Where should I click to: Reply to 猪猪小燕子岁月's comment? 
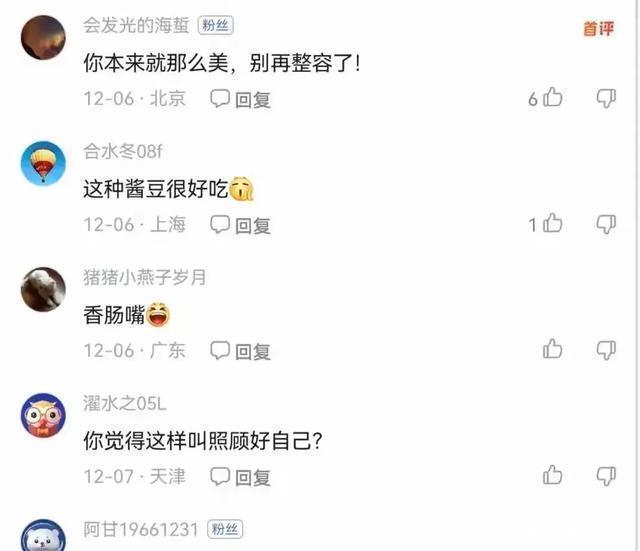(x=240, y=351)
